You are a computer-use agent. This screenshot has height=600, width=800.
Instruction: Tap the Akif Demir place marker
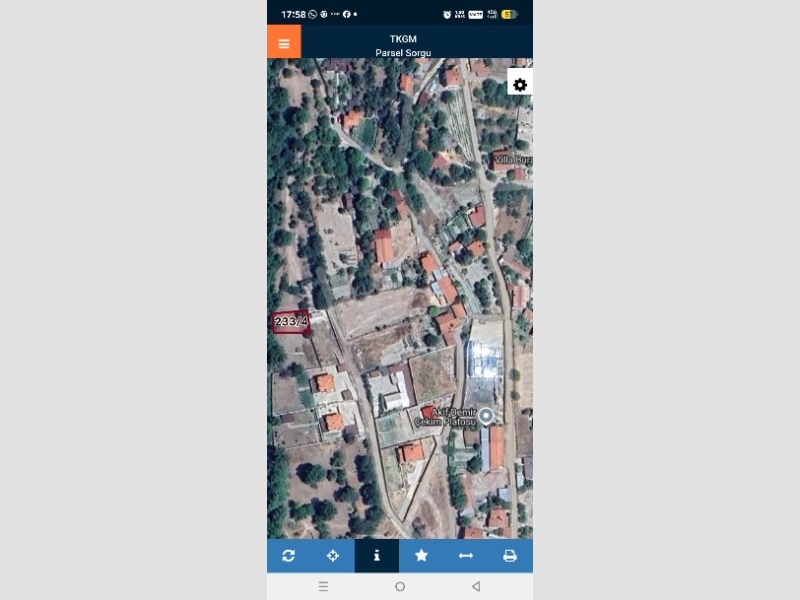(x=486, y=415)
